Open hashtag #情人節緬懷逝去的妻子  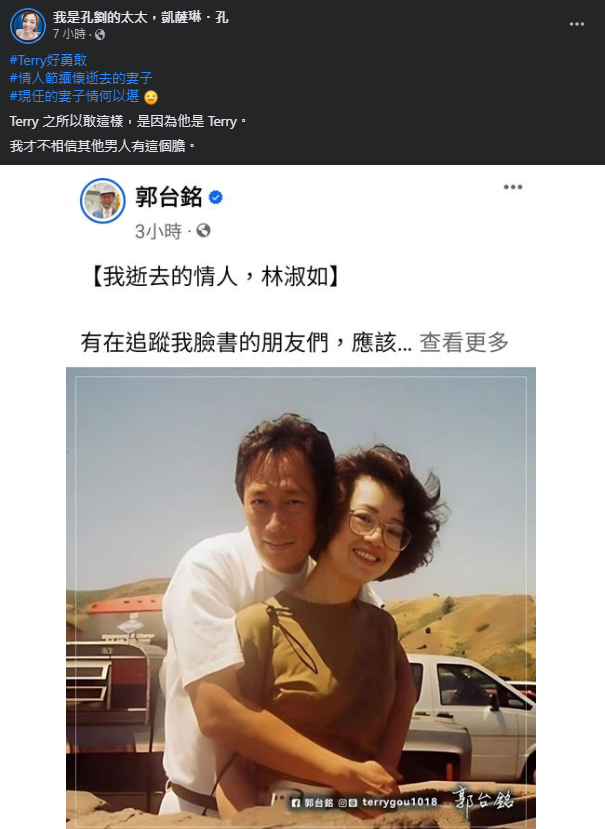point(80,78)
